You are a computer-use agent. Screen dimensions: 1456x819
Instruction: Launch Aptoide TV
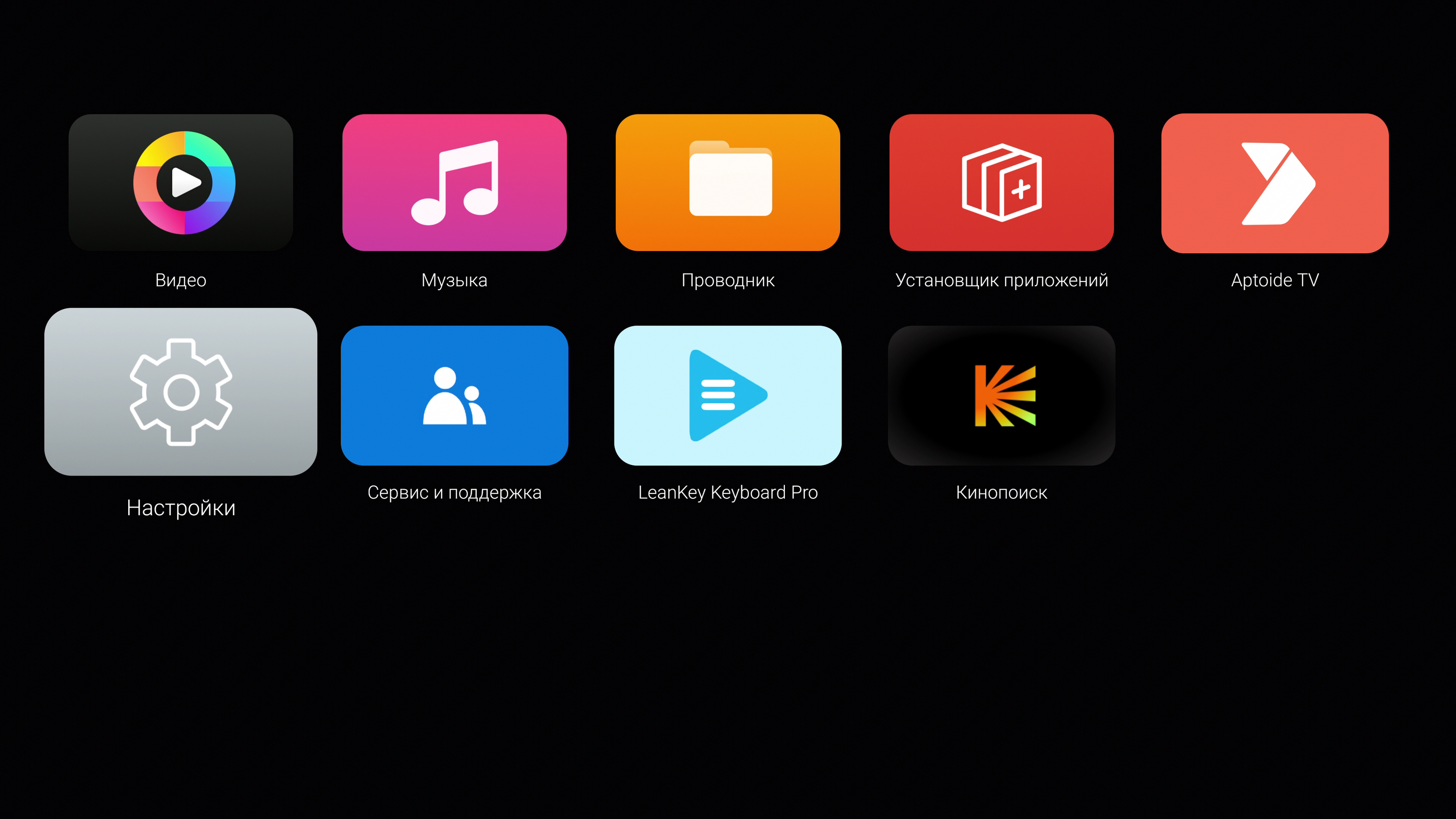(x=1275, y=183)
